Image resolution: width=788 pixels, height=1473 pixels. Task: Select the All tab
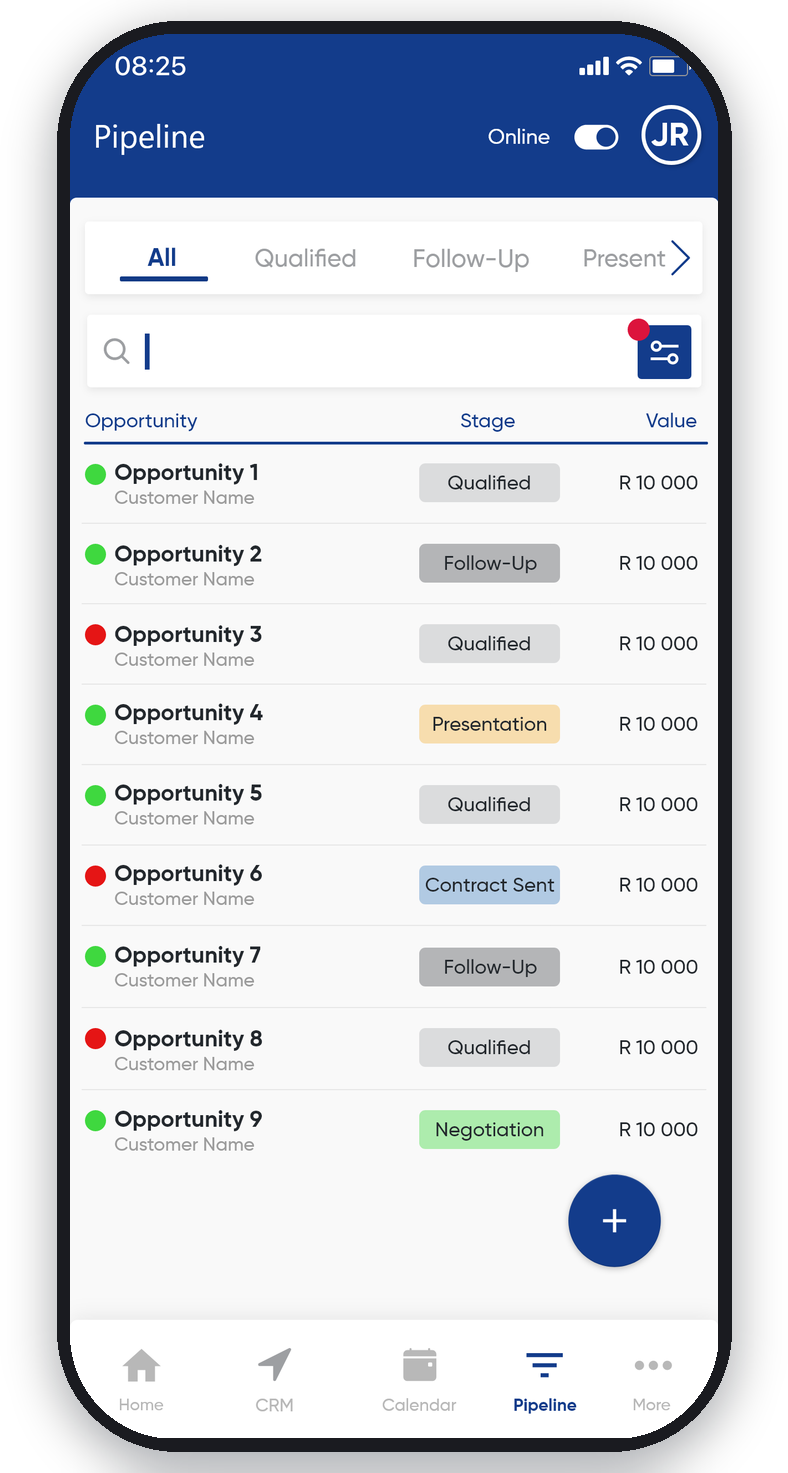162,258
